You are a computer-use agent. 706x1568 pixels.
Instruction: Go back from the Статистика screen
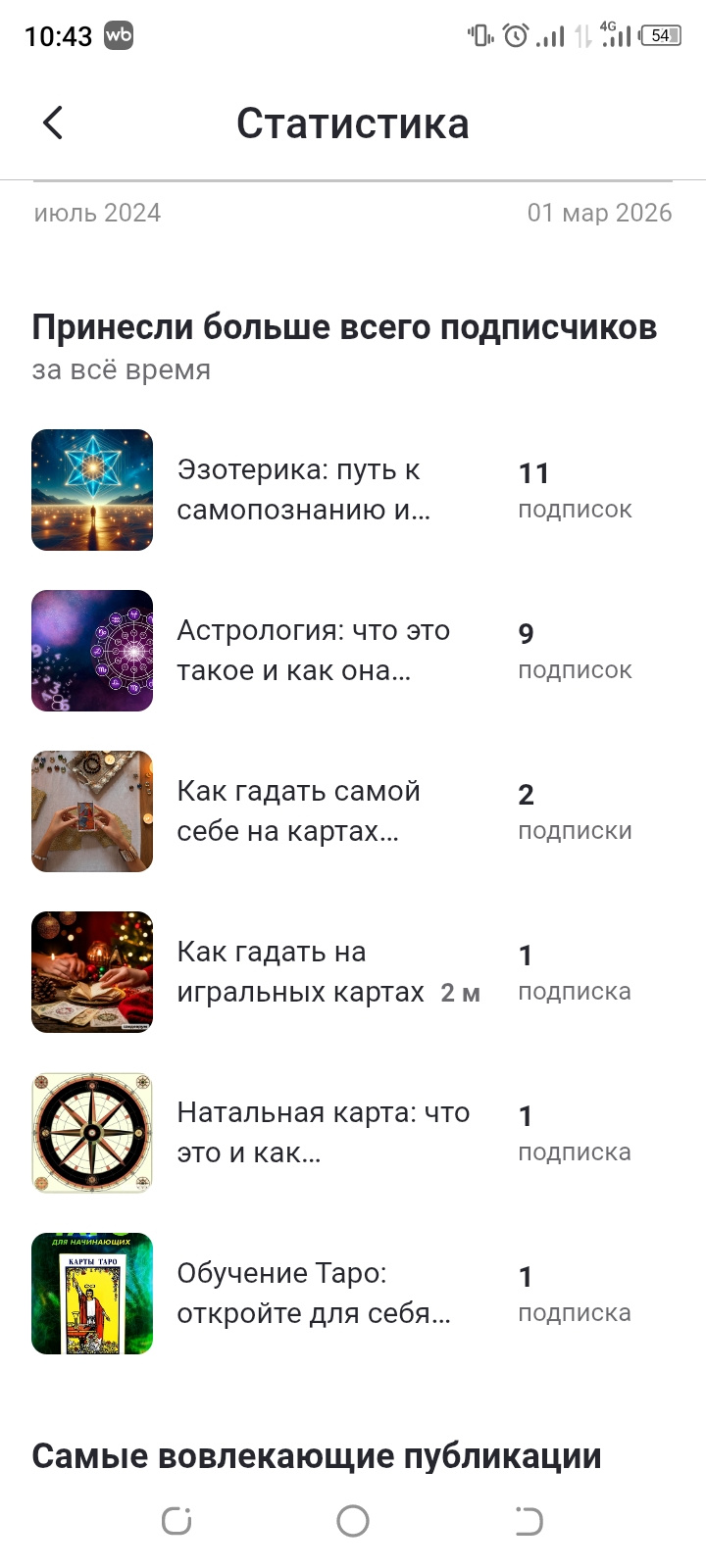tap(53, 123)
